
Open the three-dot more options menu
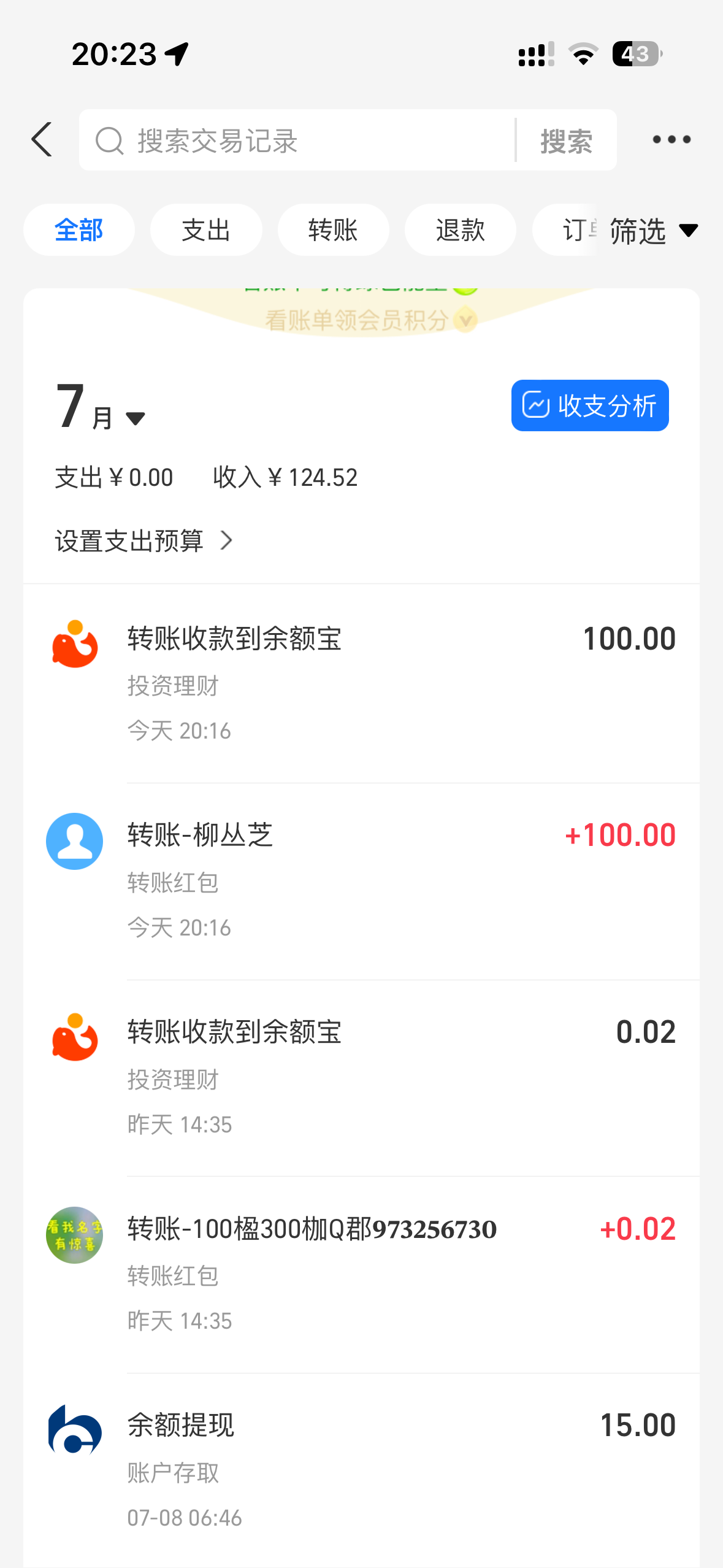coord(671,140)
